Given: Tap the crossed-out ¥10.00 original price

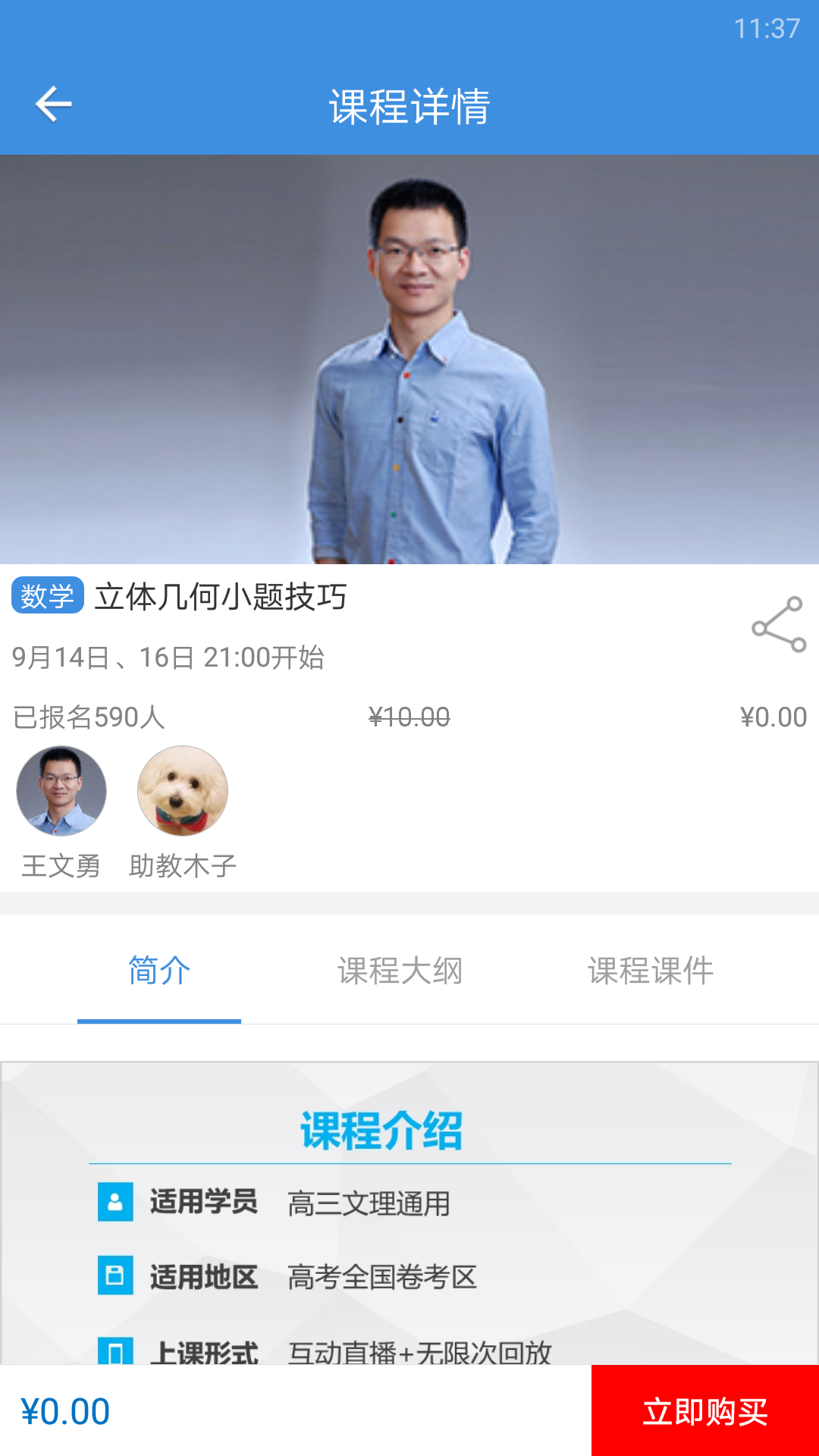Looking at the screenshot, I should [409, 714].
